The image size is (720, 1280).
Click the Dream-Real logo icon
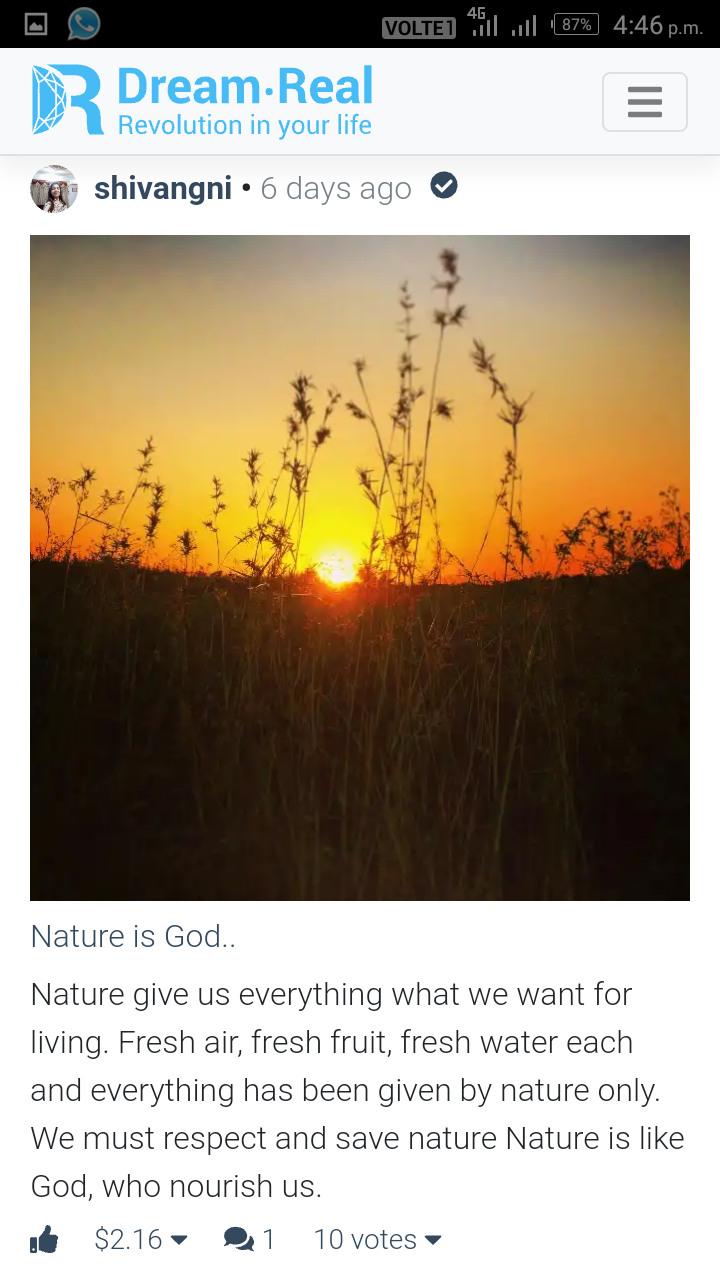(x=60, y=100)
